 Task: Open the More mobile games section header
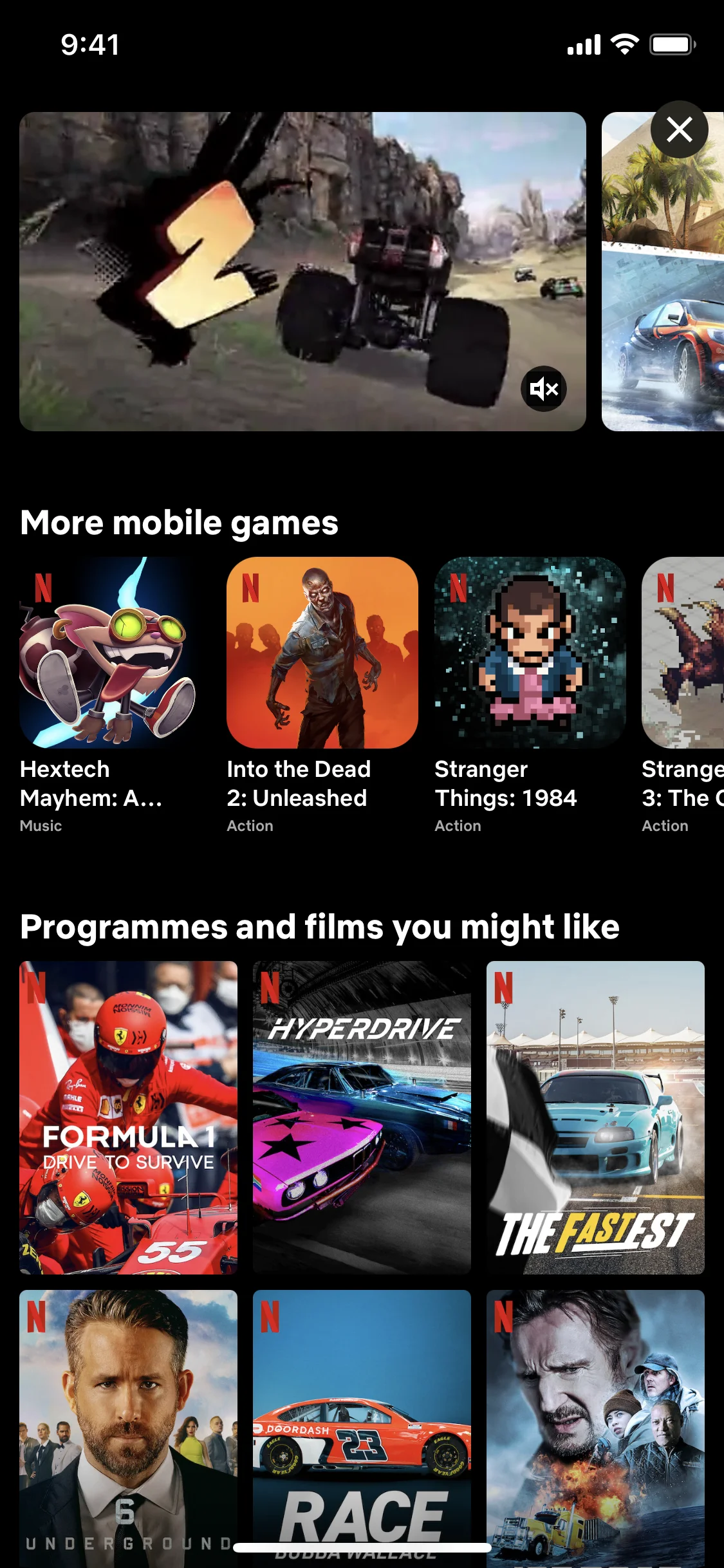point(180,522)
